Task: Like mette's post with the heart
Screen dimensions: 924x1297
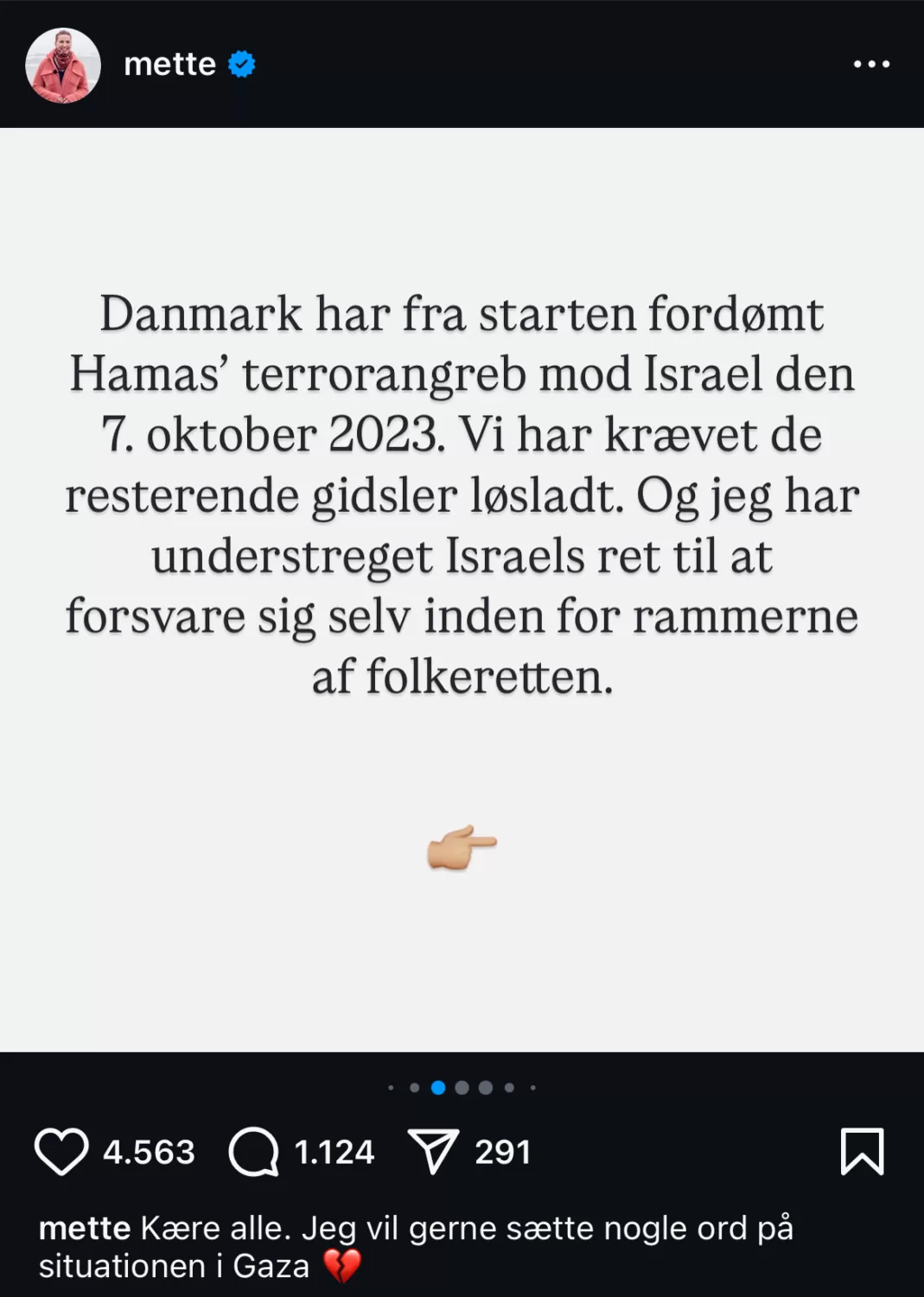Action: 61,1152
